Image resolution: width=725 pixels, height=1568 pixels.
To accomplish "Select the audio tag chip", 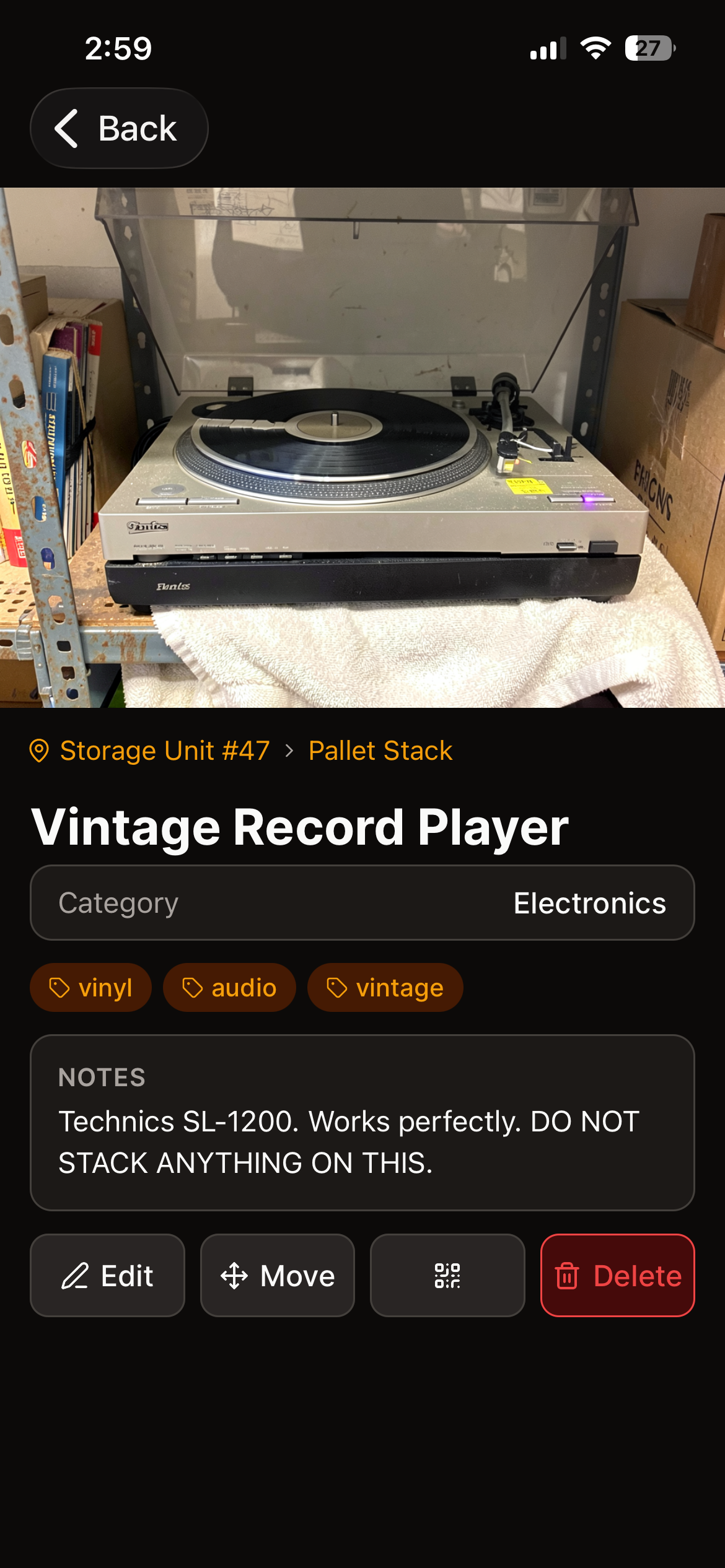I will tap(229, 988).
